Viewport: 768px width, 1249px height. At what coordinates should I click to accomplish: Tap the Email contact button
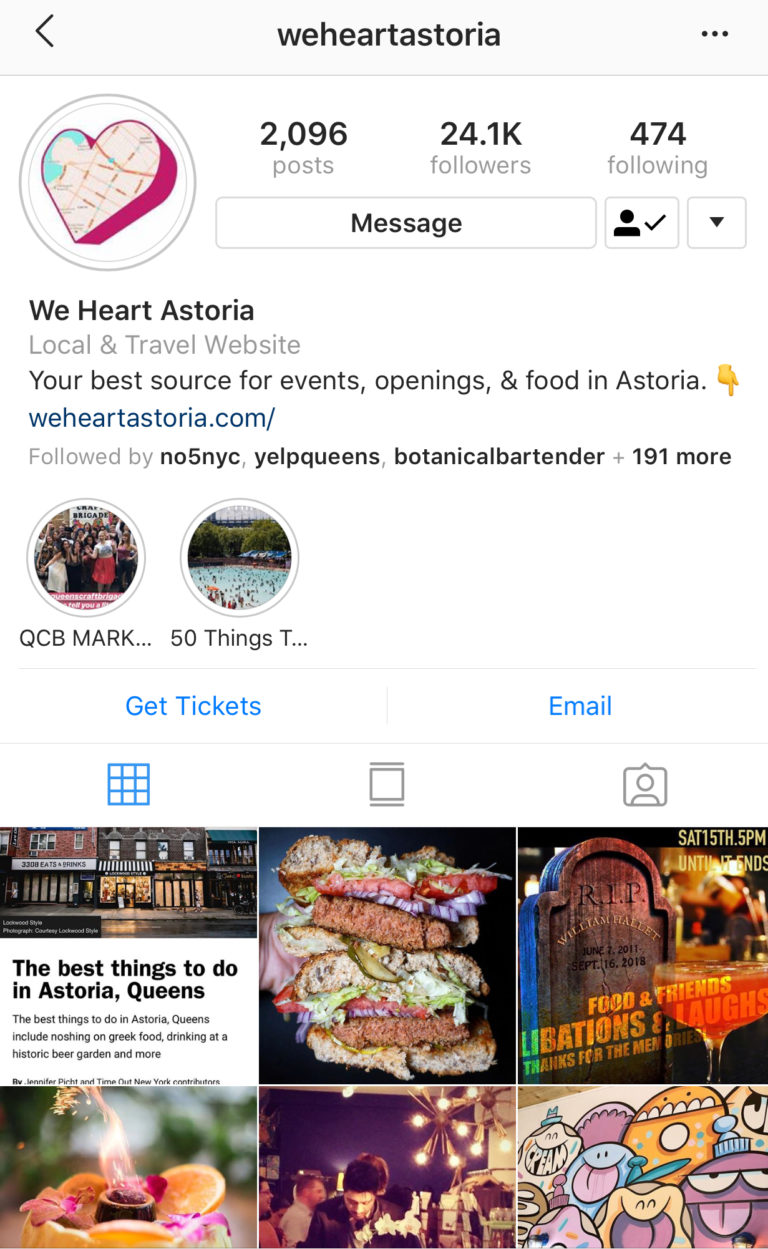point(580,706)
